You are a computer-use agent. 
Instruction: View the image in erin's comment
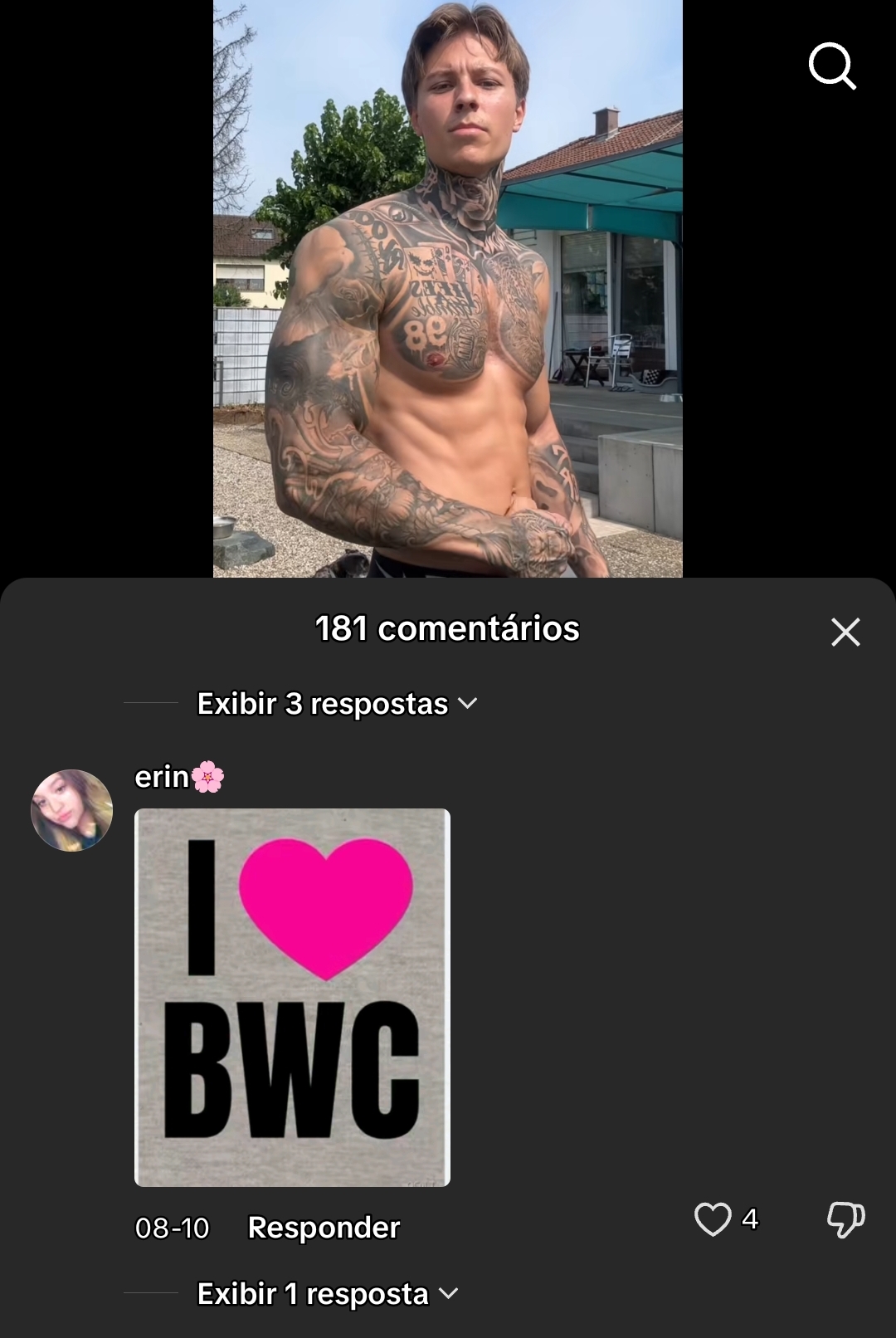click(292, 997)
